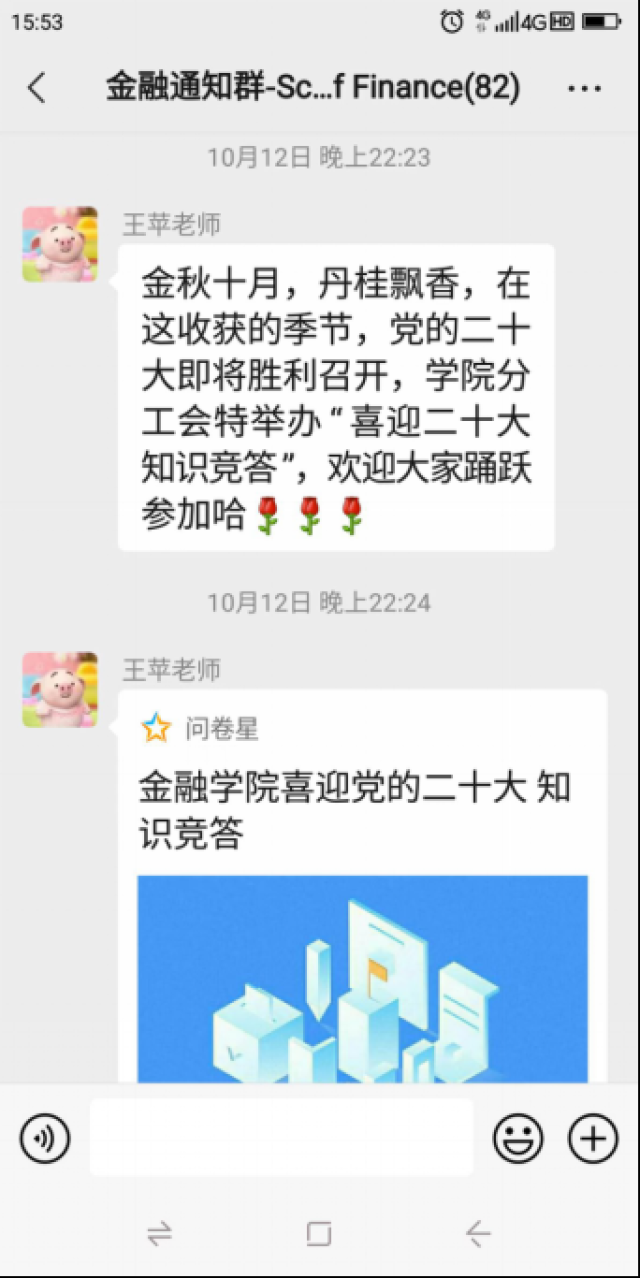The height and width of the screenshot is (1278, 640).
Task: Open 王苹老师's avatar beside the 问卷星 card
Action: pos(60,689)
